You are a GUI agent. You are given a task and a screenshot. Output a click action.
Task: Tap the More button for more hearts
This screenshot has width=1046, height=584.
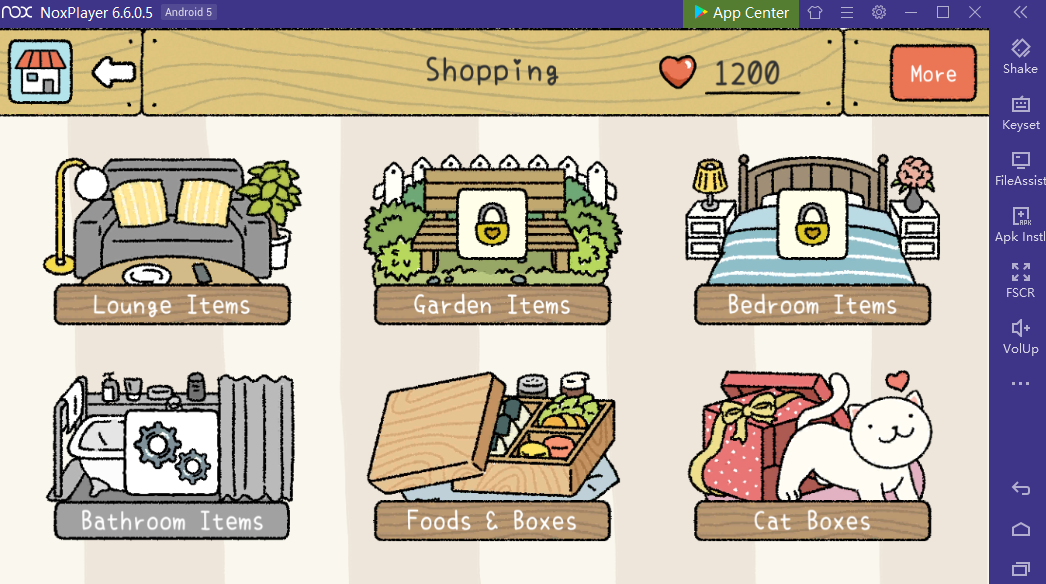click(x=932, y=74)
